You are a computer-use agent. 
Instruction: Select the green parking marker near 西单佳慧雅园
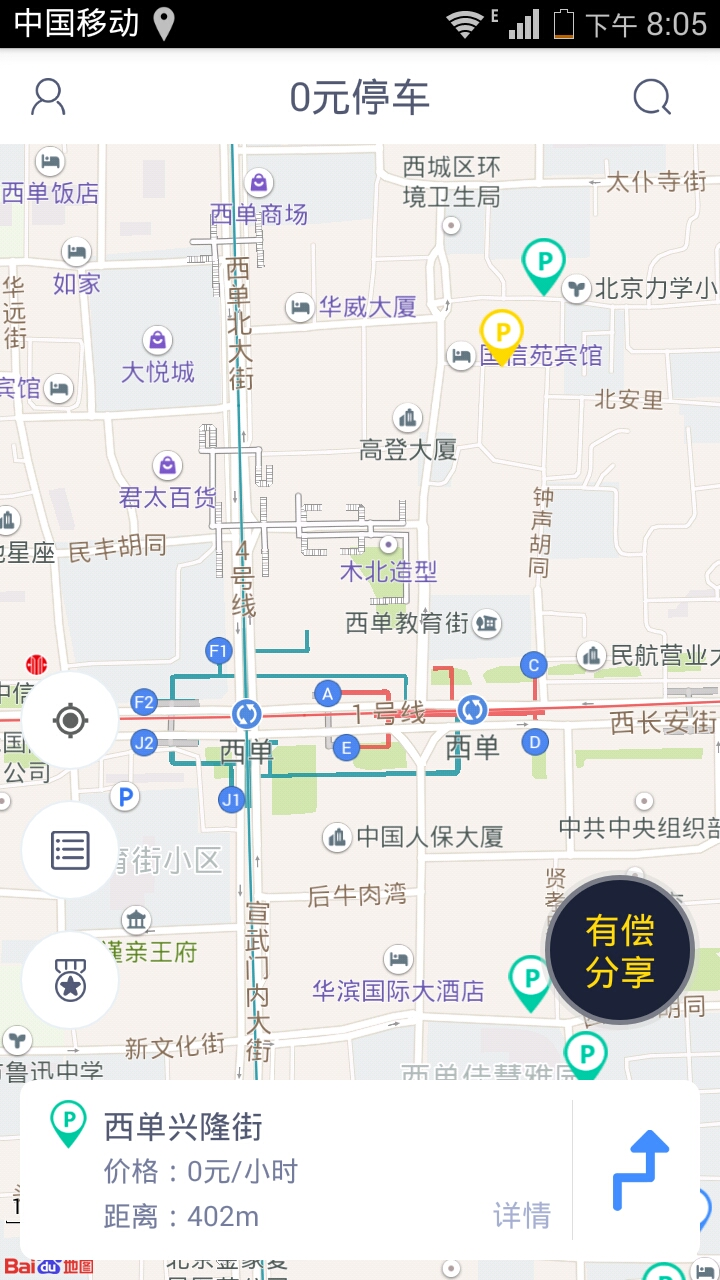586,1053
